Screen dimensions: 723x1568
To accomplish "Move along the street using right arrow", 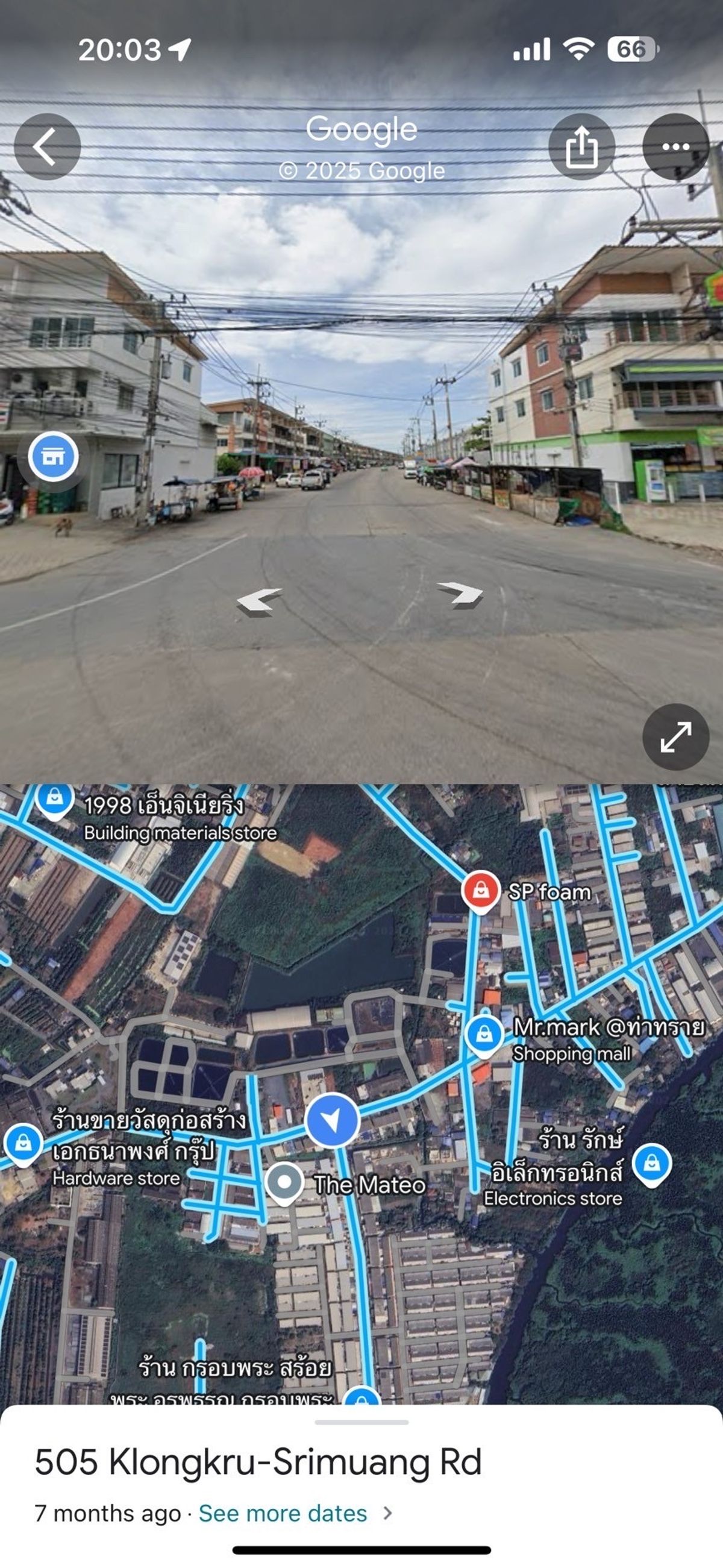I will (x=461, y=595).
